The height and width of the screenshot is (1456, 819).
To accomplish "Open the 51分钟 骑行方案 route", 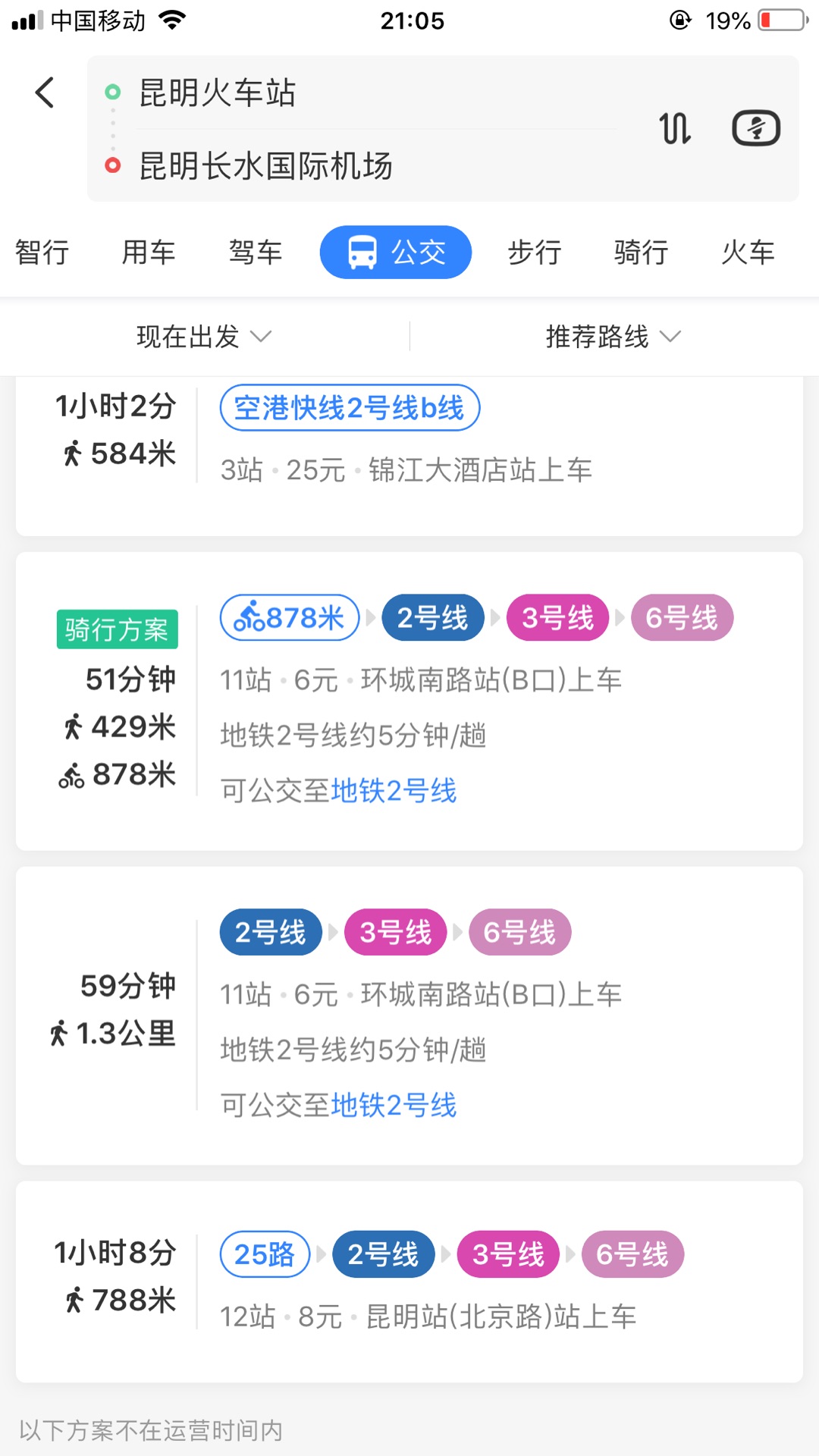I will 409,701.
